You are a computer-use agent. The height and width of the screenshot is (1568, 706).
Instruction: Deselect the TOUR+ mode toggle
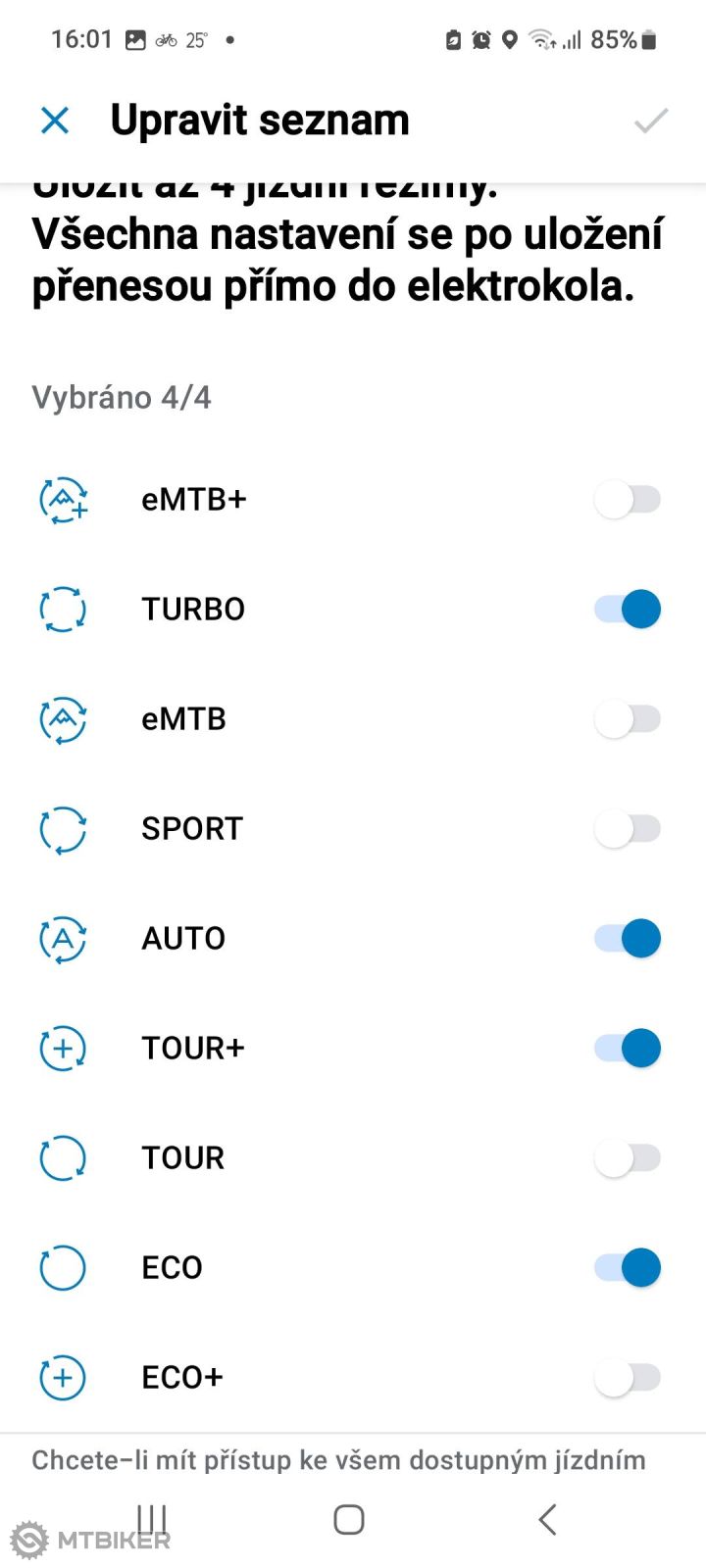(x=628, y=1049)
